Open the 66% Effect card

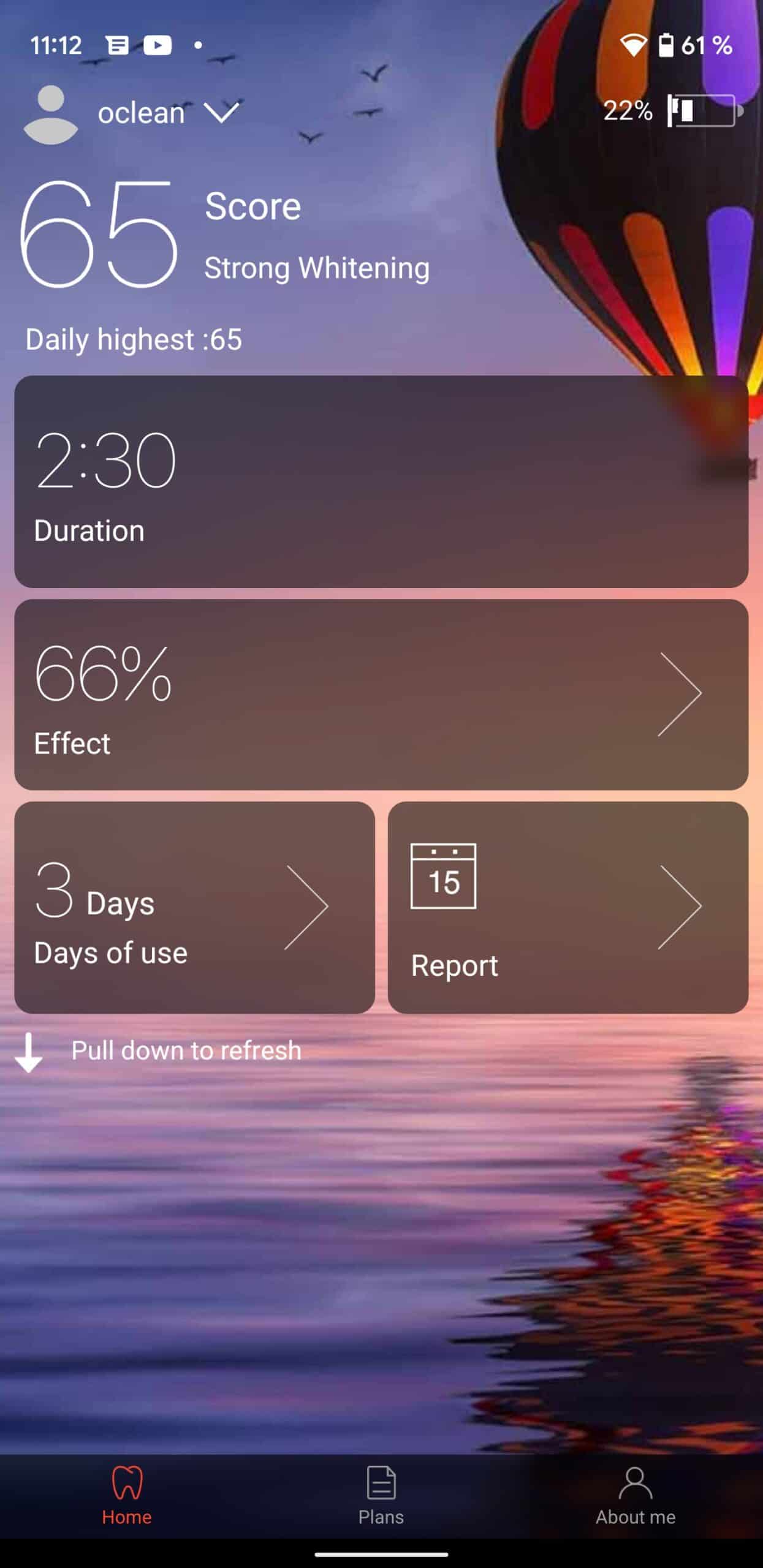click(x=381, y=694)
